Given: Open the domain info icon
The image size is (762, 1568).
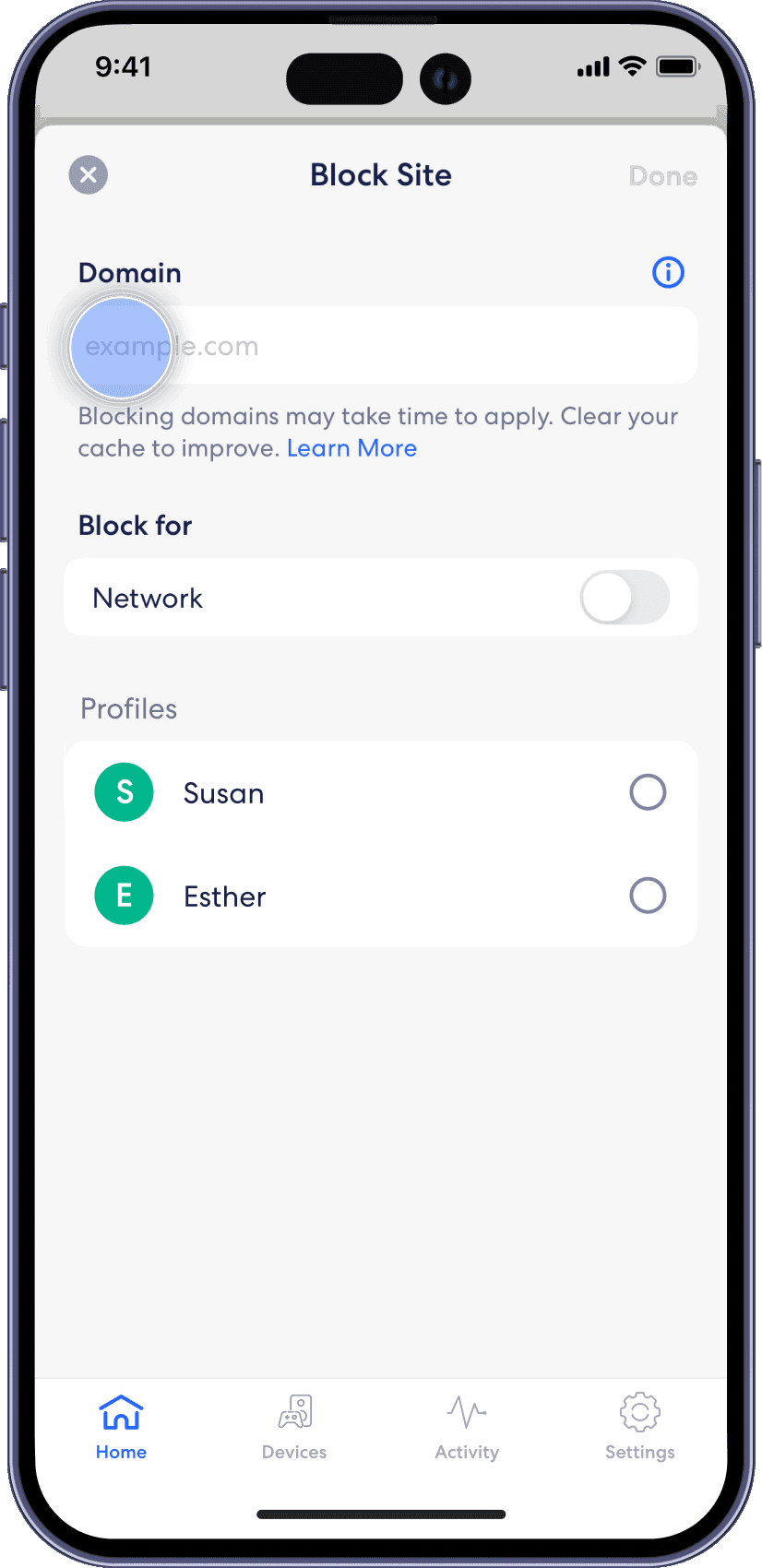Looking at the screenshot, I should [x=668, y=272].
